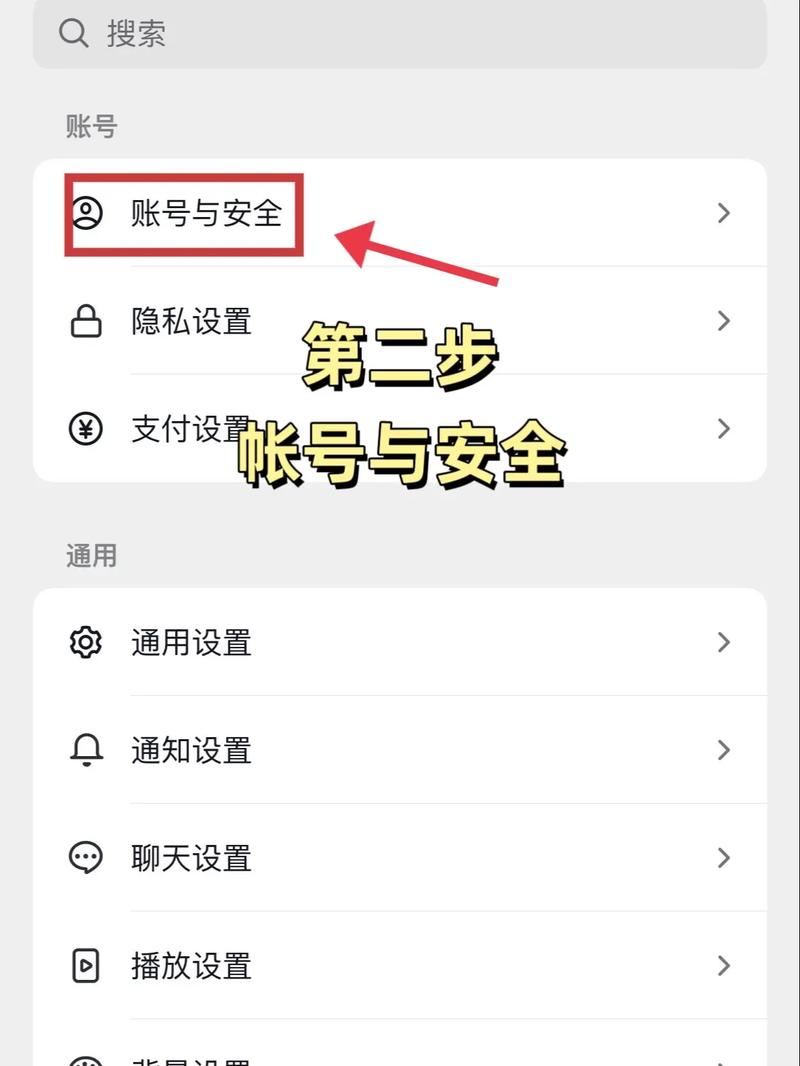
Task: Expand the 通用设置 row chevron
Action: [x=723, y=643]
